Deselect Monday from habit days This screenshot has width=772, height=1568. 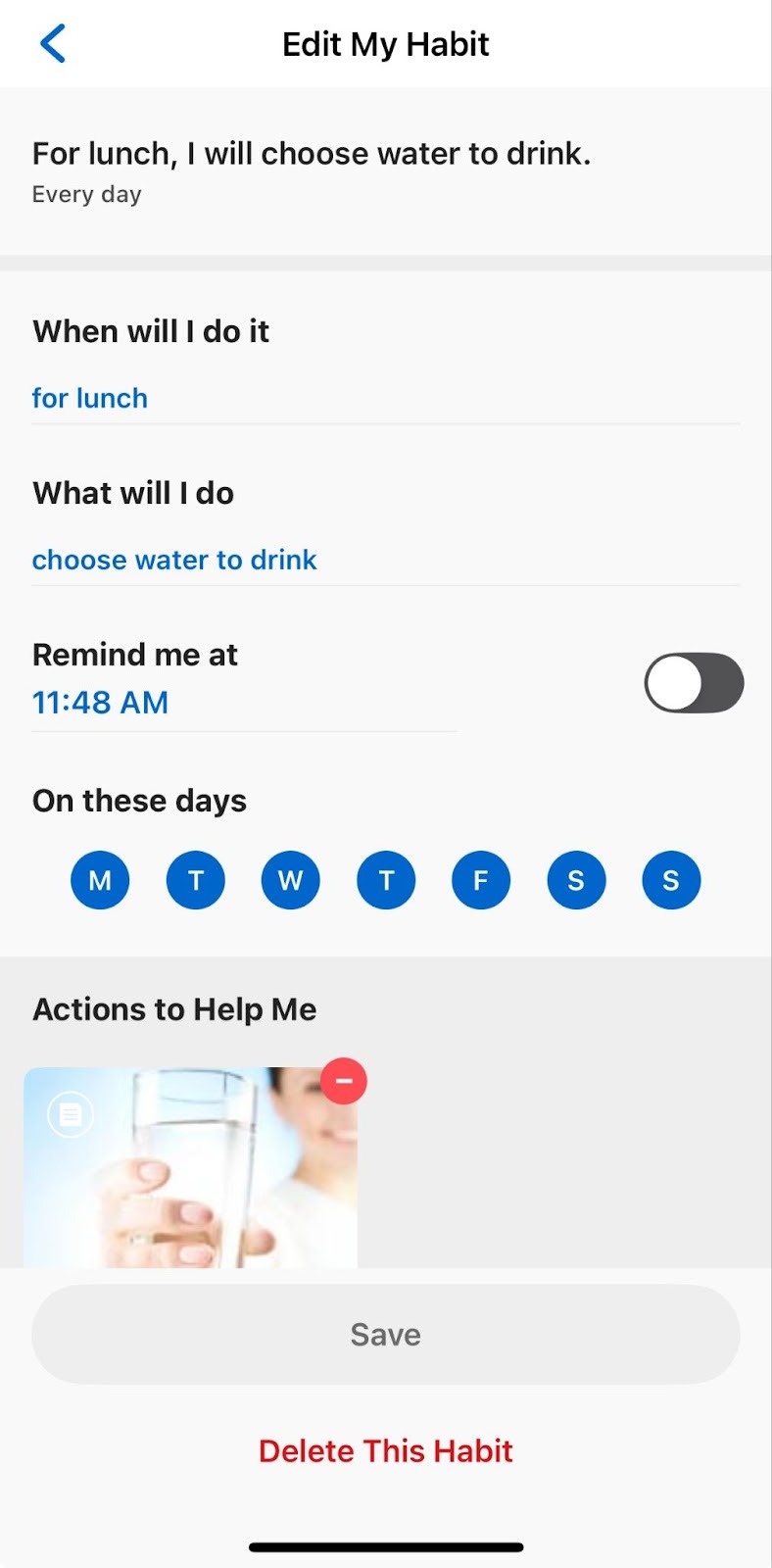(100, 880)
